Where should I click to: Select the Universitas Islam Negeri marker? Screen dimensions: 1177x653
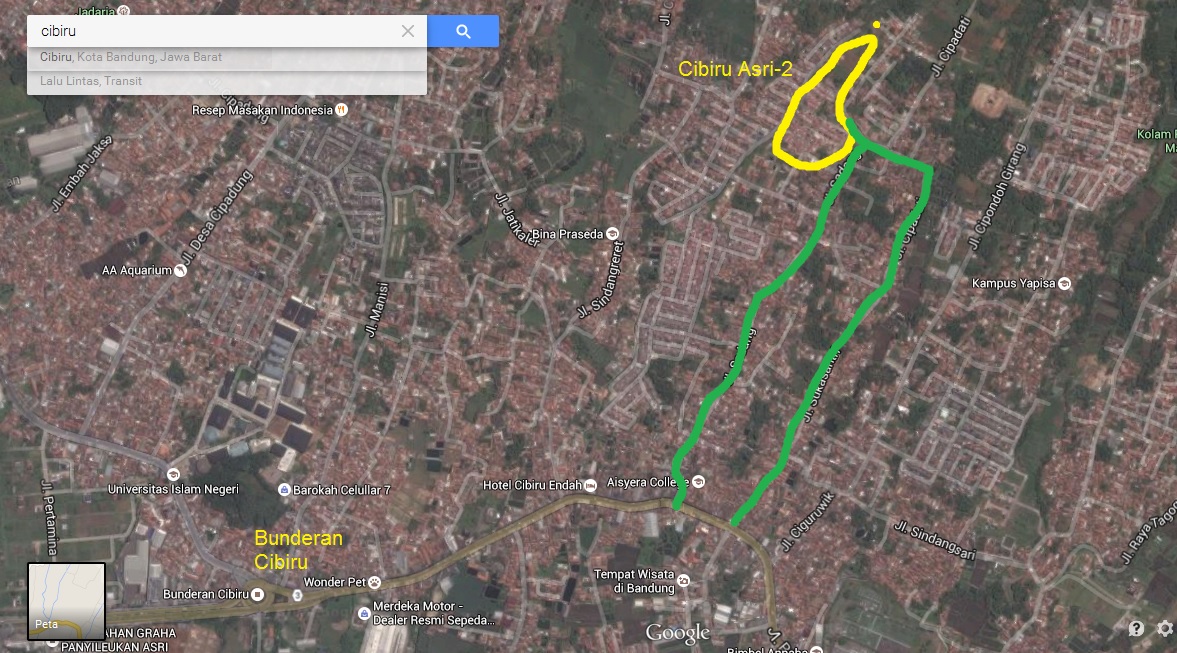pos(174,473)
